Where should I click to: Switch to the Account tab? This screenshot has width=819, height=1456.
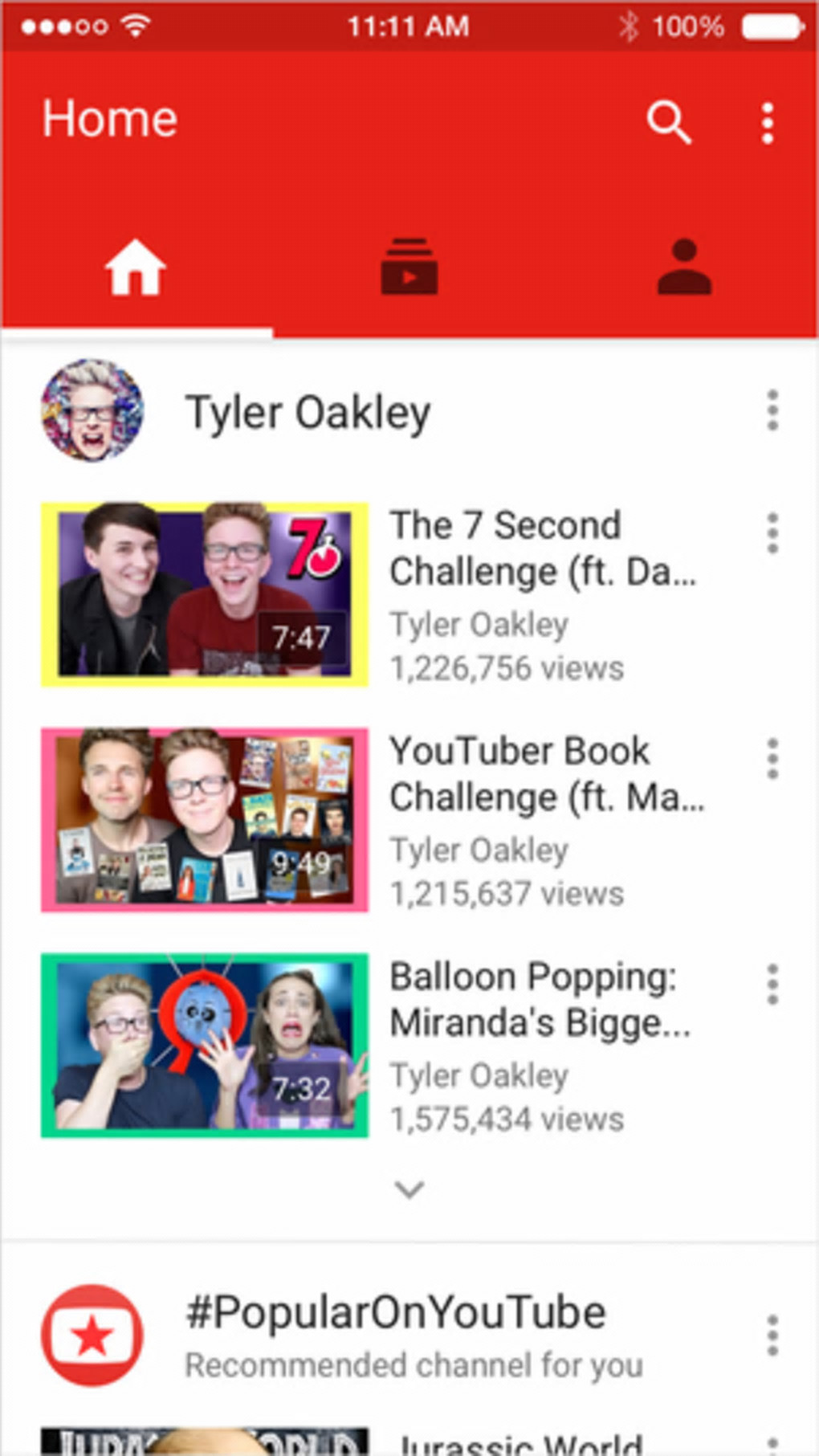point(683,268)
